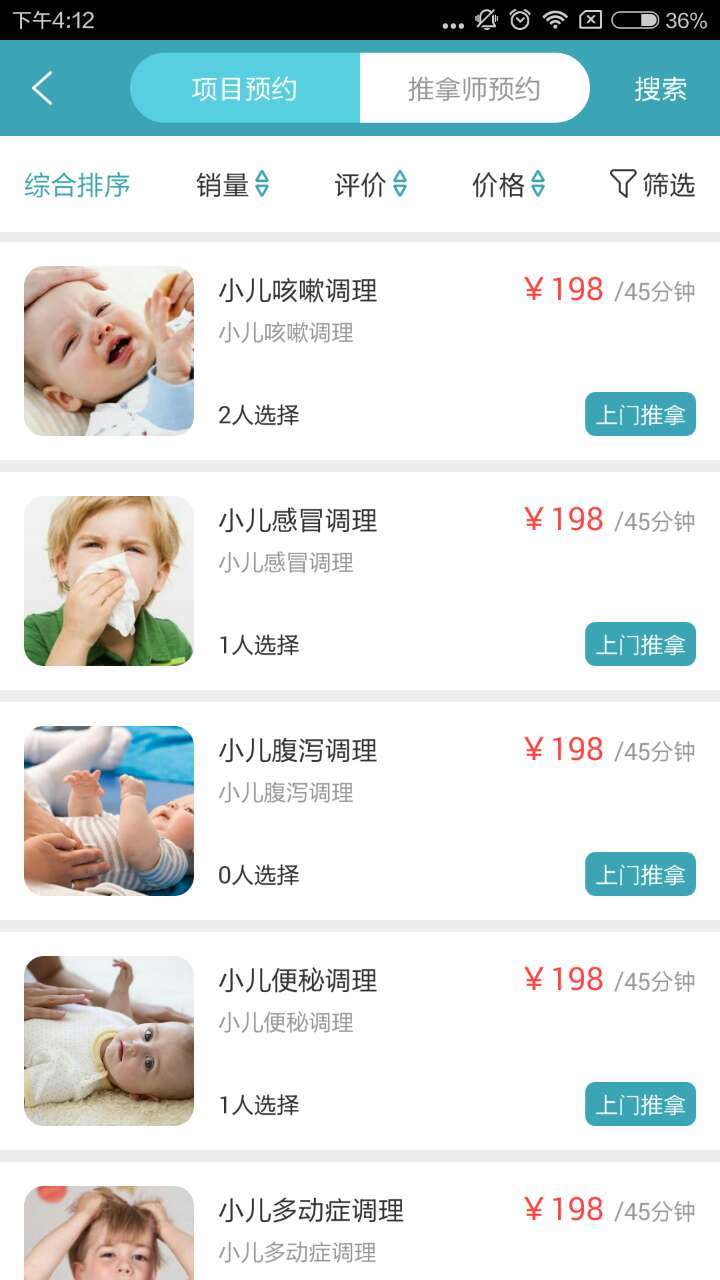Tap 上门推拿 for 小儿咳嗽调理

coord(640,415)
